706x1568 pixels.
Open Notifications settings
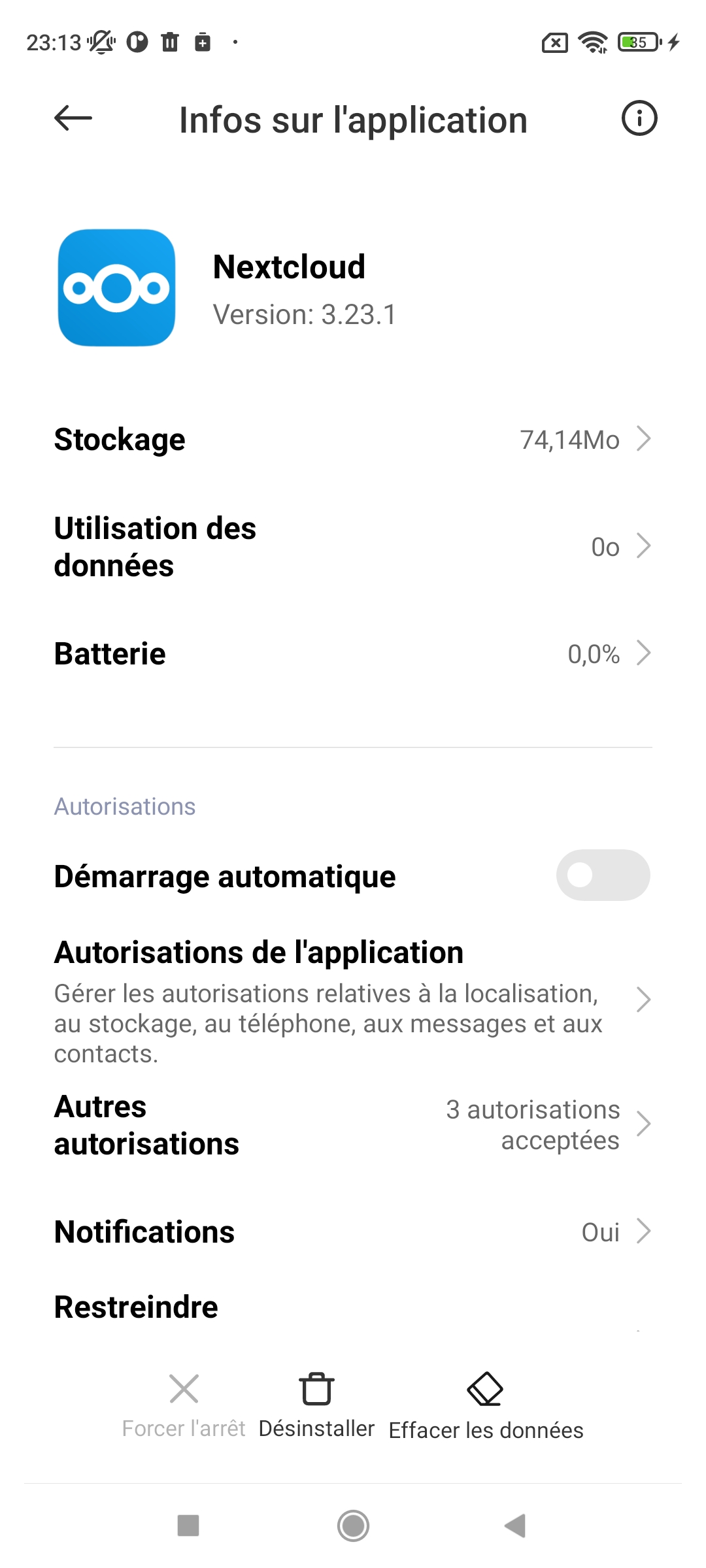[x=353, y=1232]
